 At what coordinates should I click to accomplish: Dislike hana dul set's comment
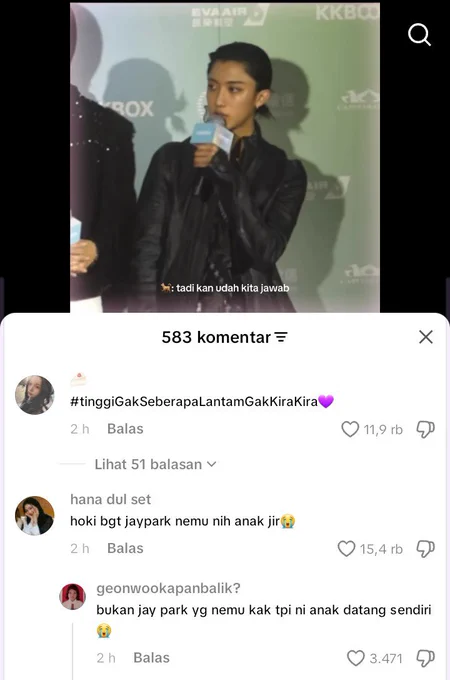[x=425, y=549]
